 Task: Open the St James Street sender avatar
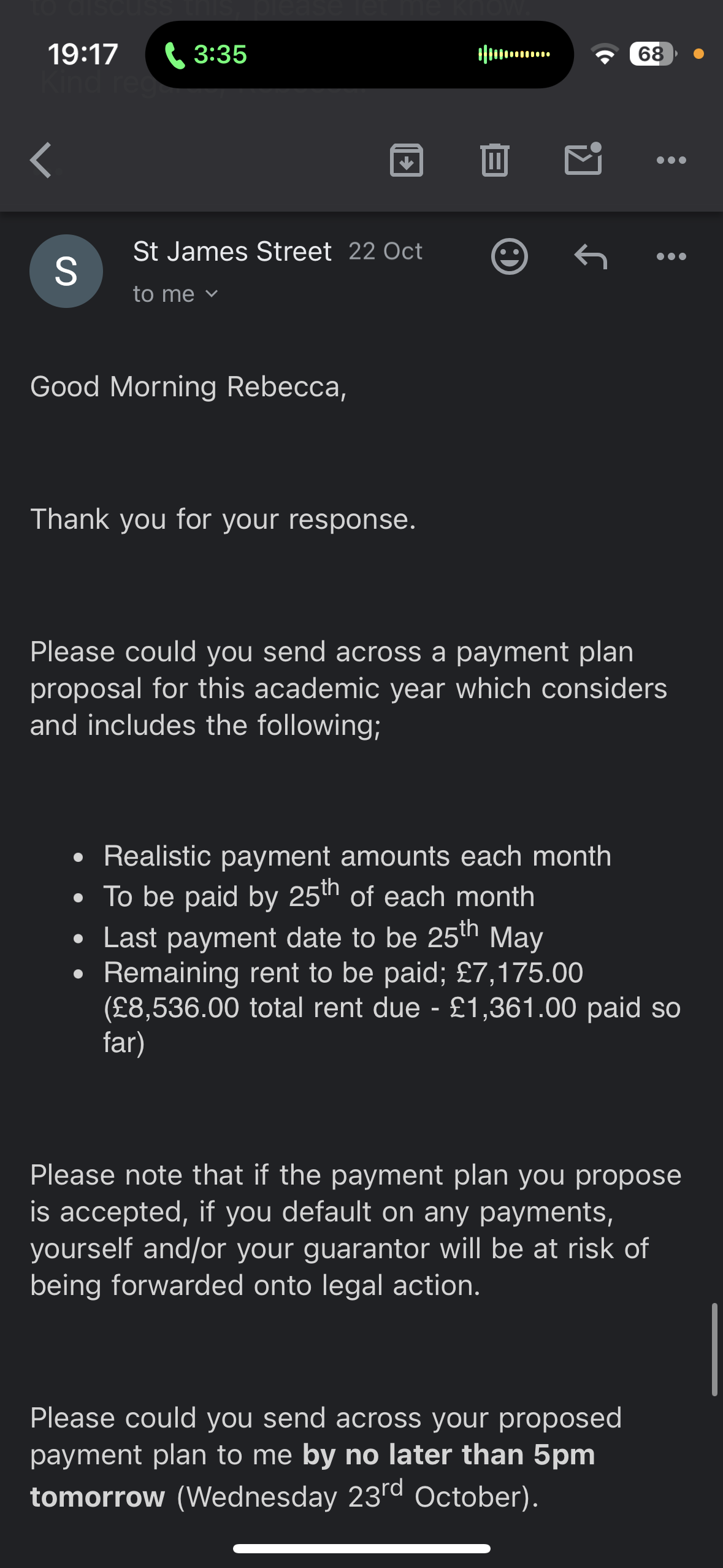click(x=66, y=271)
